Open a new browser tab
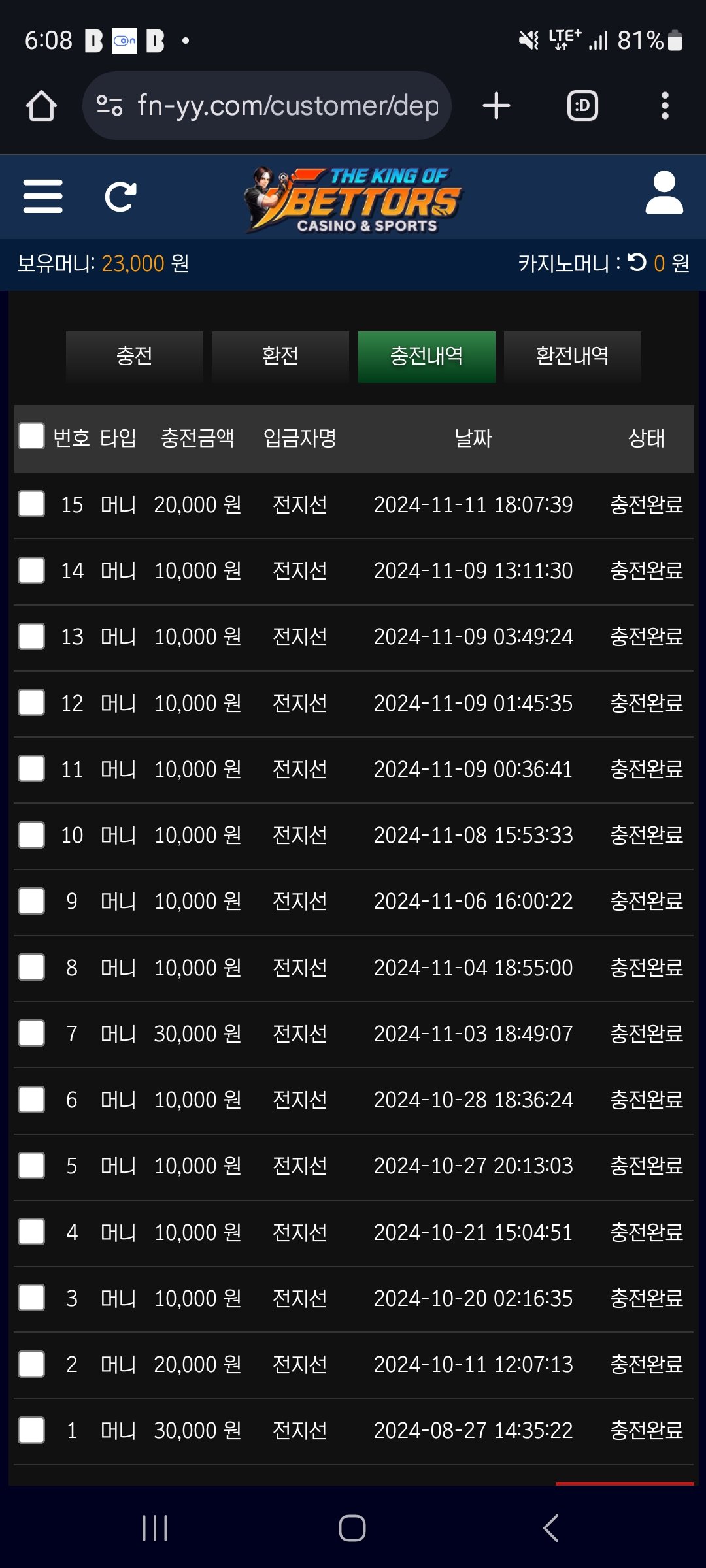This screenshot has width=706, height=1568. pyautogui.click(x=496, y=106)
